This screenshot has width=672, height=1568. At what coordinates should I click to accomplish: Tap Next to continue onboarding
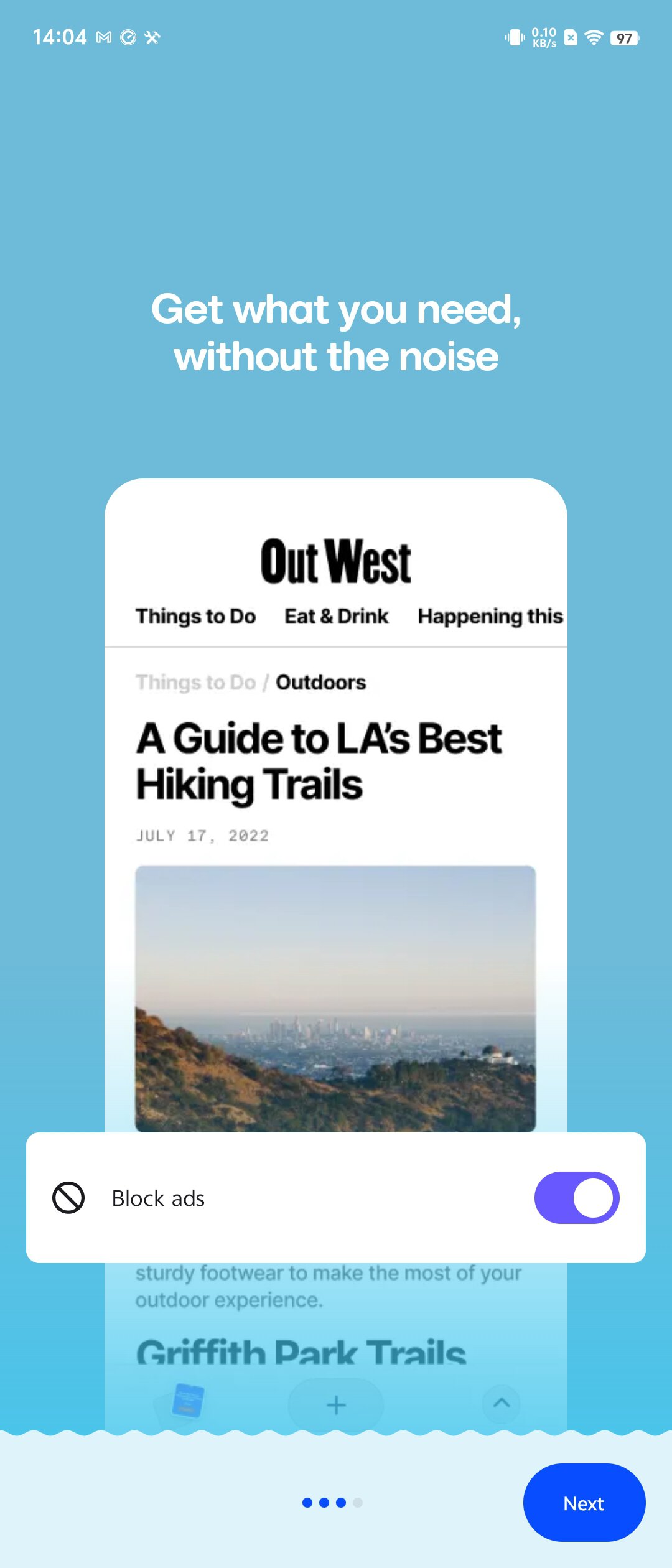coord(584,1503)
